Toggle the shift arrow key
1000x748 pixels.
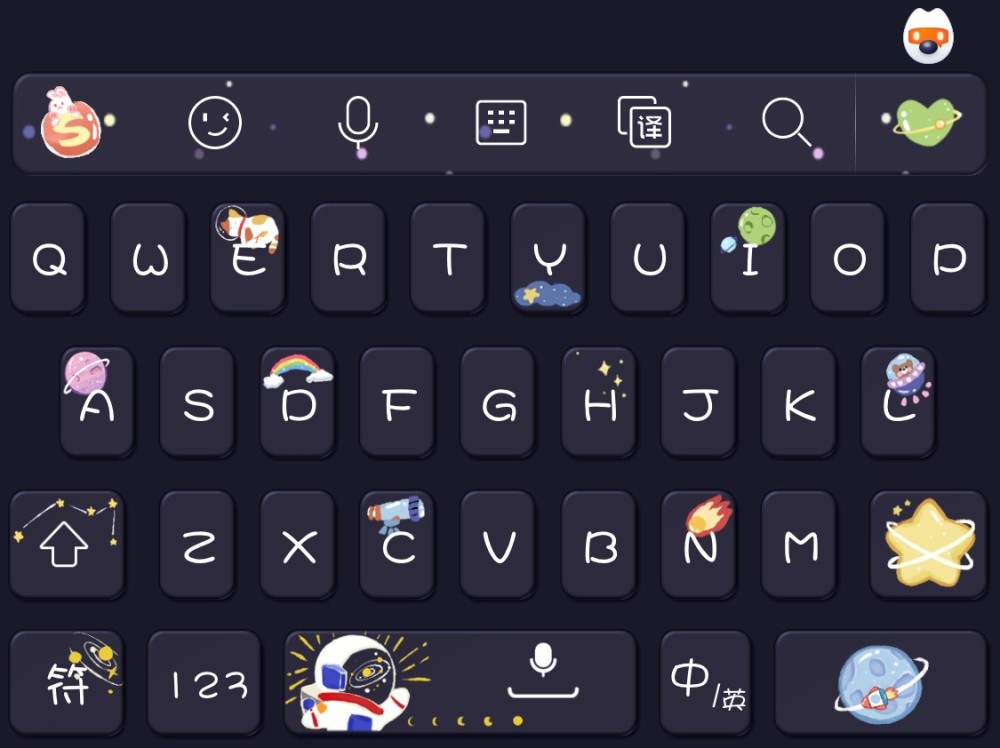[x=66, y=545]
